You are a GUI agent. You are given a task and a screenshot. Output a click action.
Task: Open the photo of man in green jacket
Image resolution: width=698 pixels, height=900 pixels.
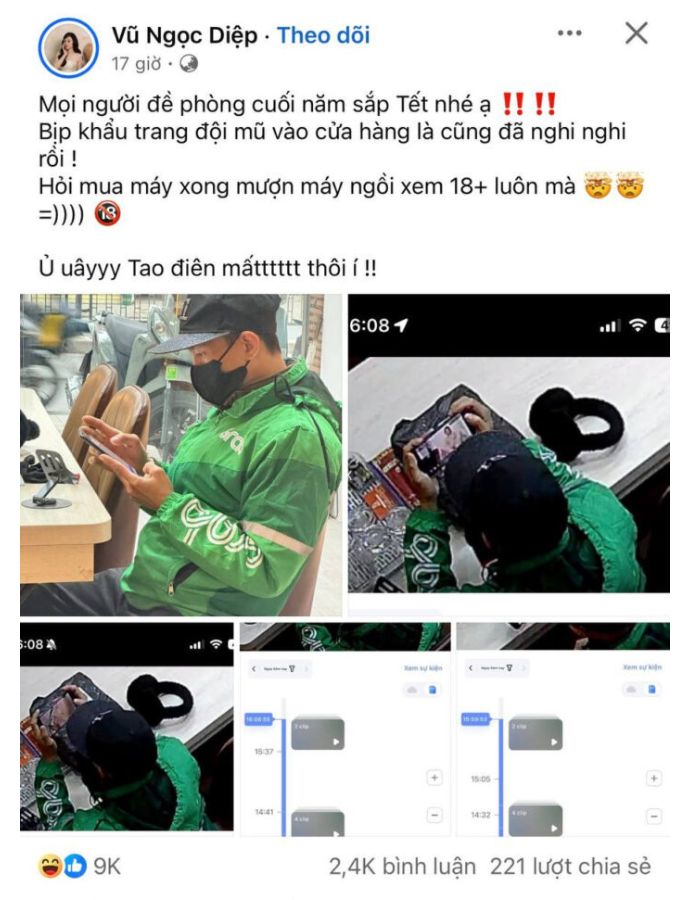pos(181,455)
